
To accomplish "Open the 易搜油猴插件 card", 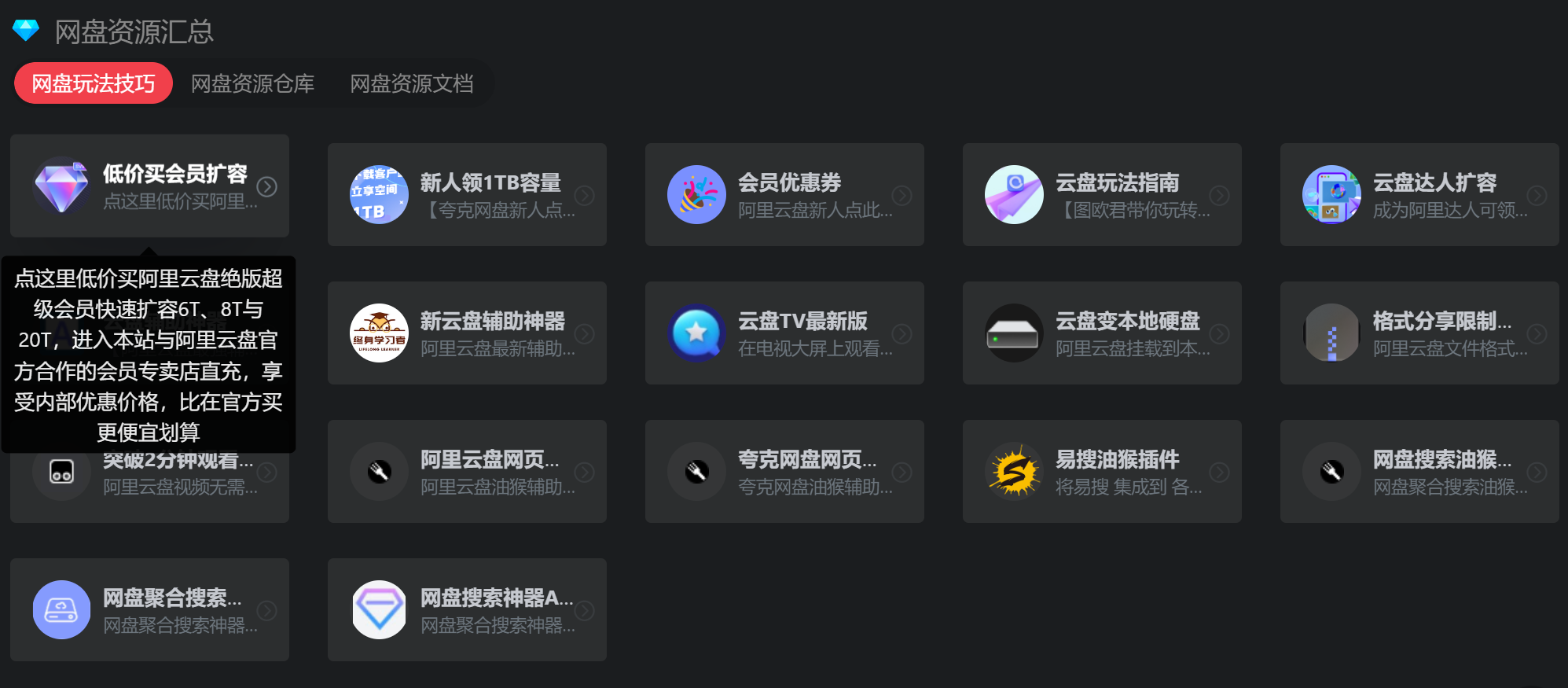I will click(x=1102, y=472).
